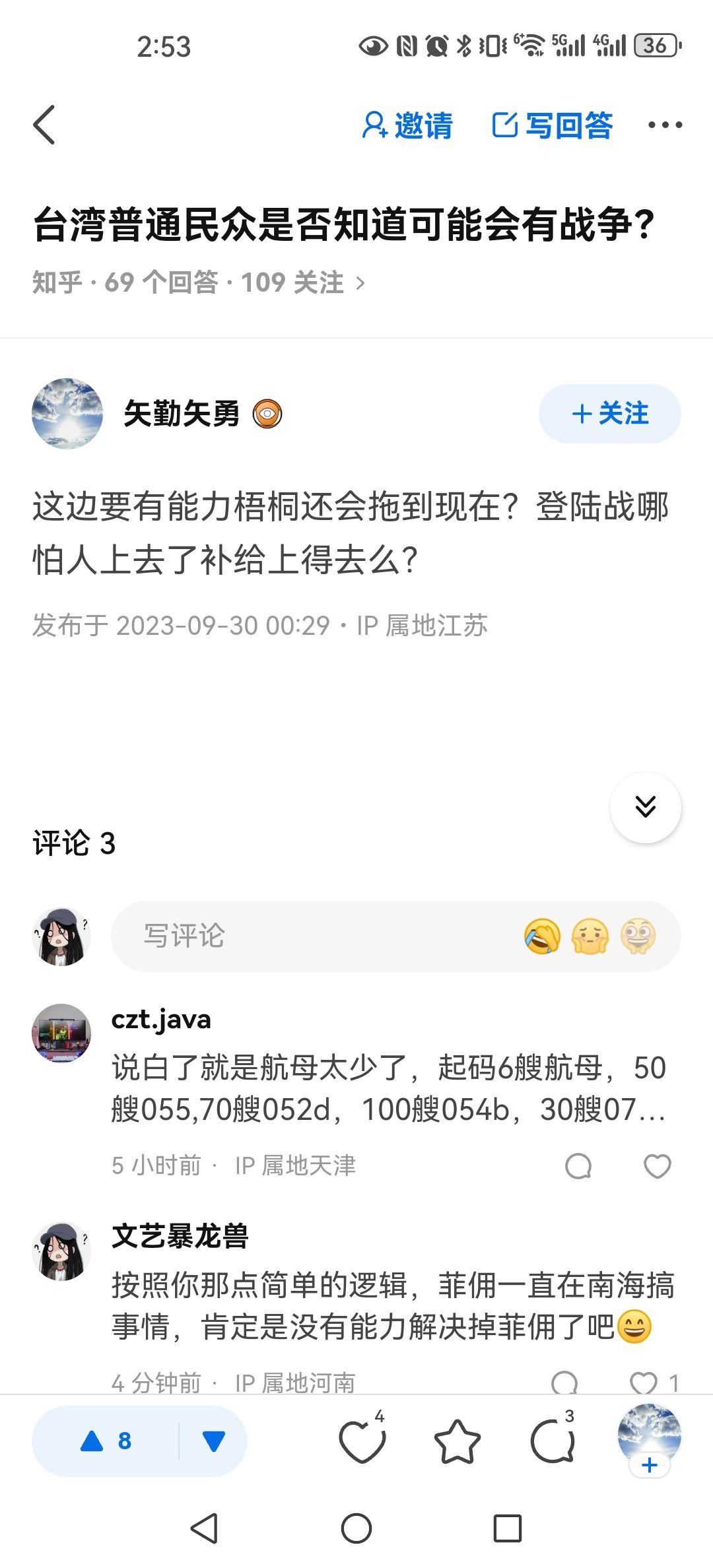Tap the system home button

(x=356, y=1528)
